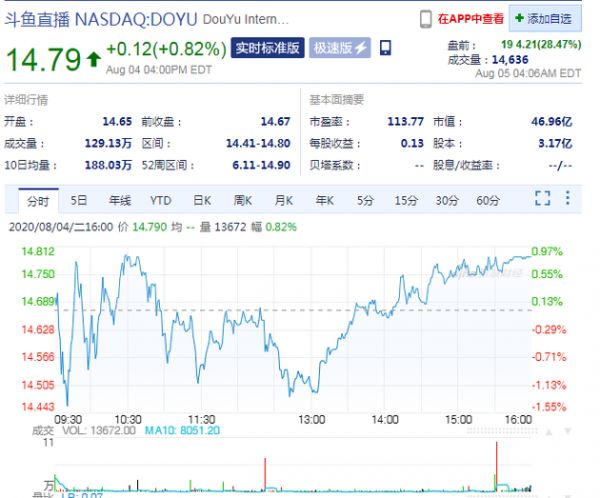
Task: Select the YTD chart range
Action: 161,200
